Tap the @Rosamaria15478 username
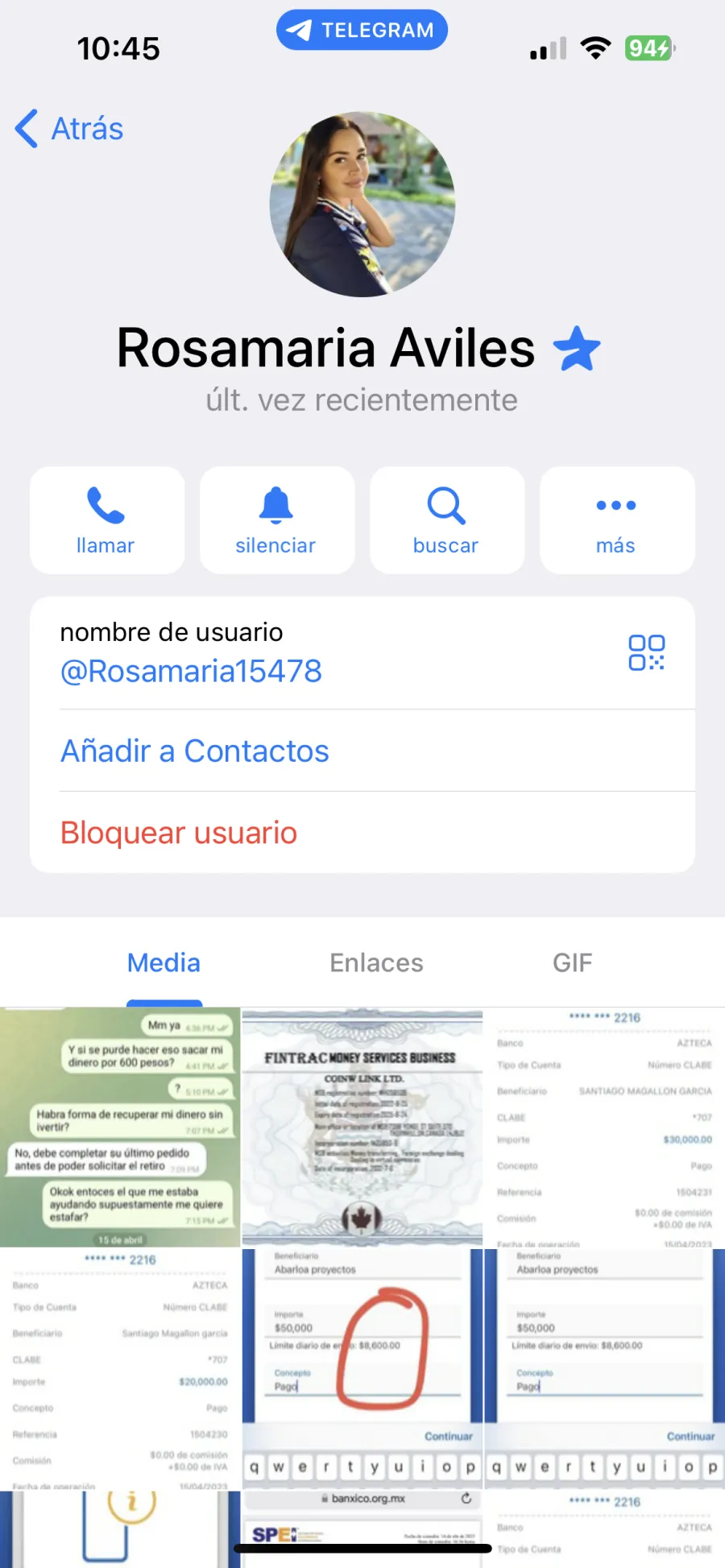725x1568 pixels. pos(191,671)
